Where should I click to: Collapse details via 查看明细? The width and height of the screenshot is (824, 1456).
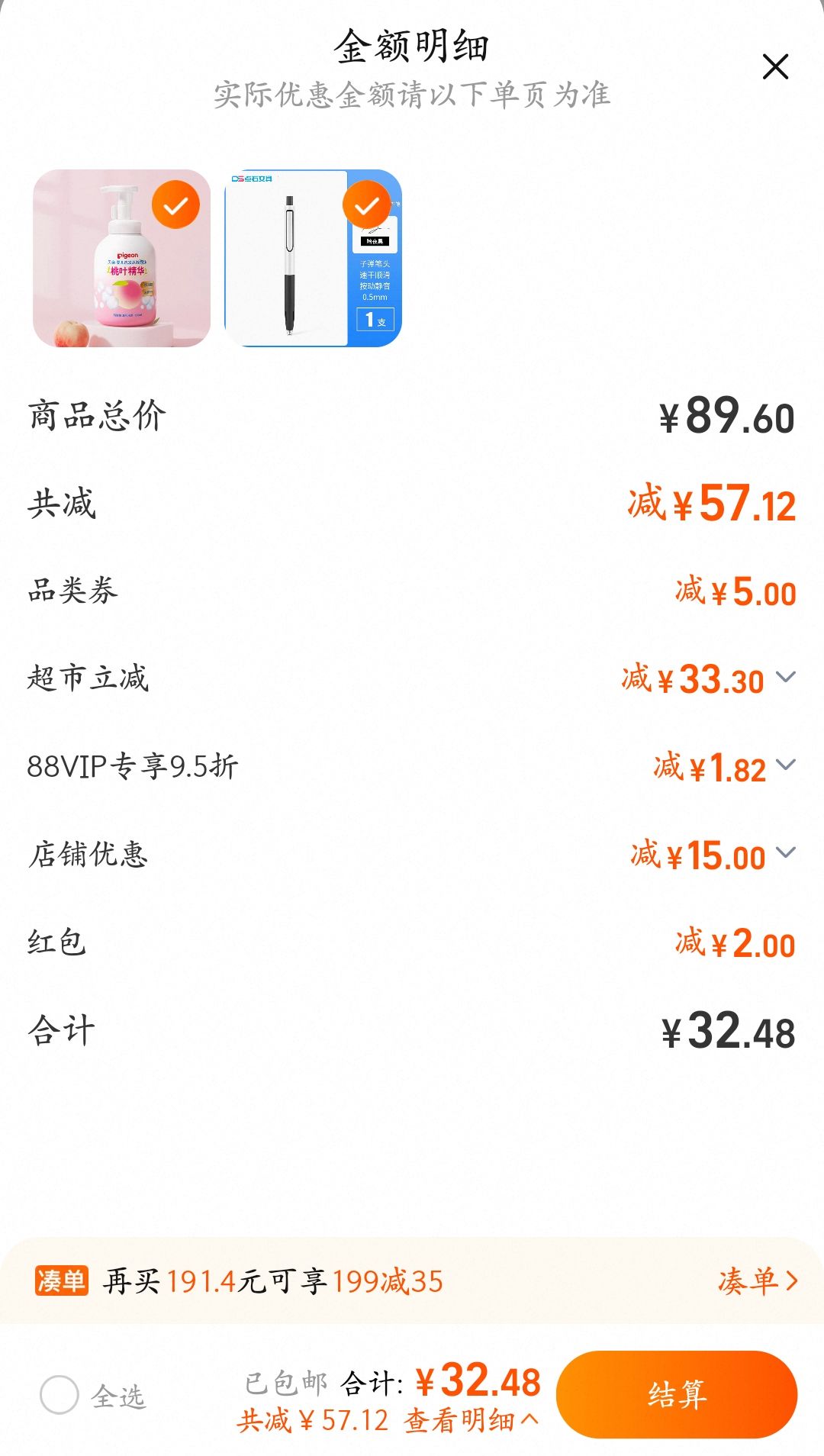[472, 1420]
